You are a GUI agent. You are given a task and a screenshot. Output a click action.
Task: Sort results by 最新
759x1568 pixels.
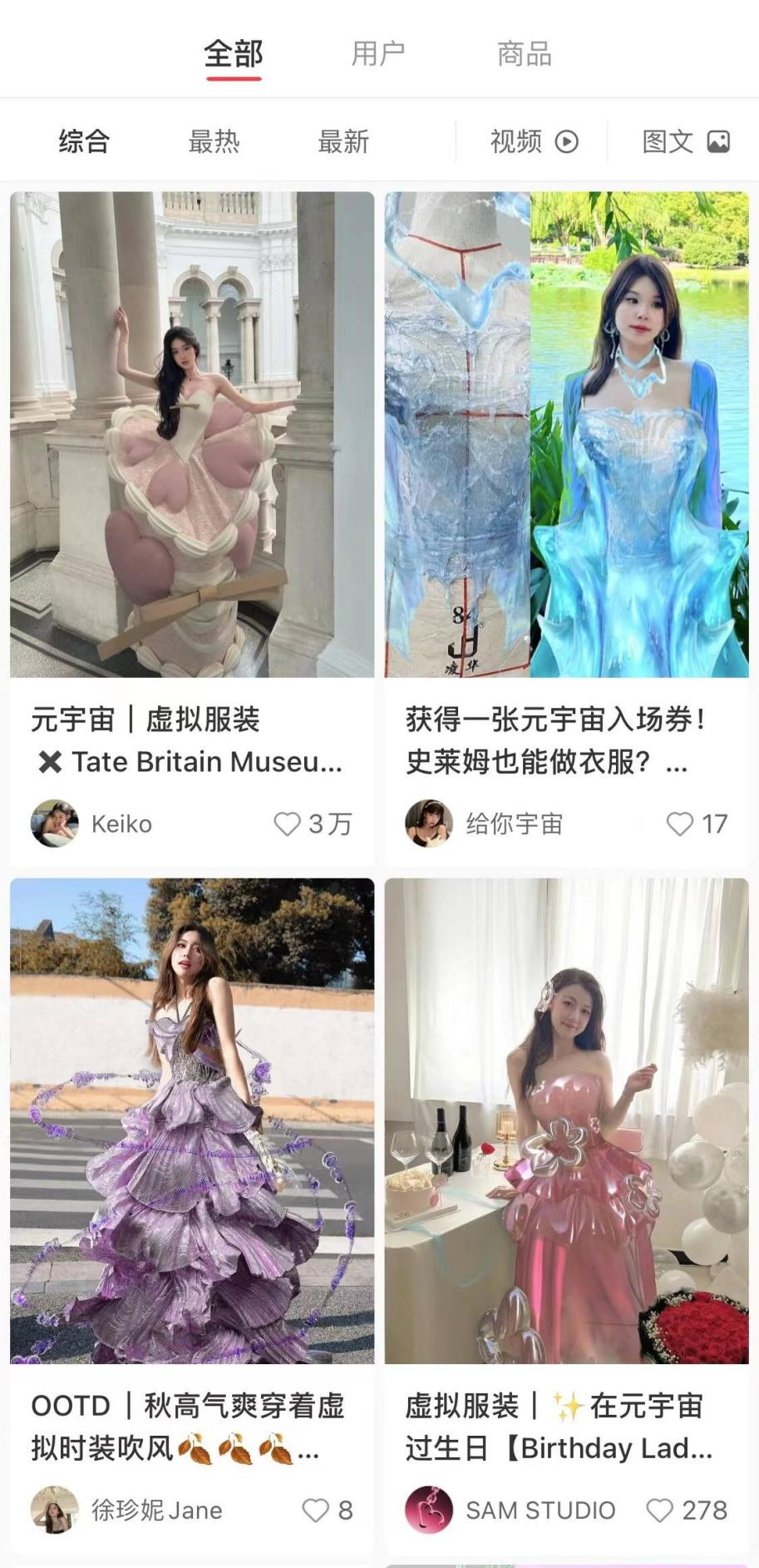(343, 141)
